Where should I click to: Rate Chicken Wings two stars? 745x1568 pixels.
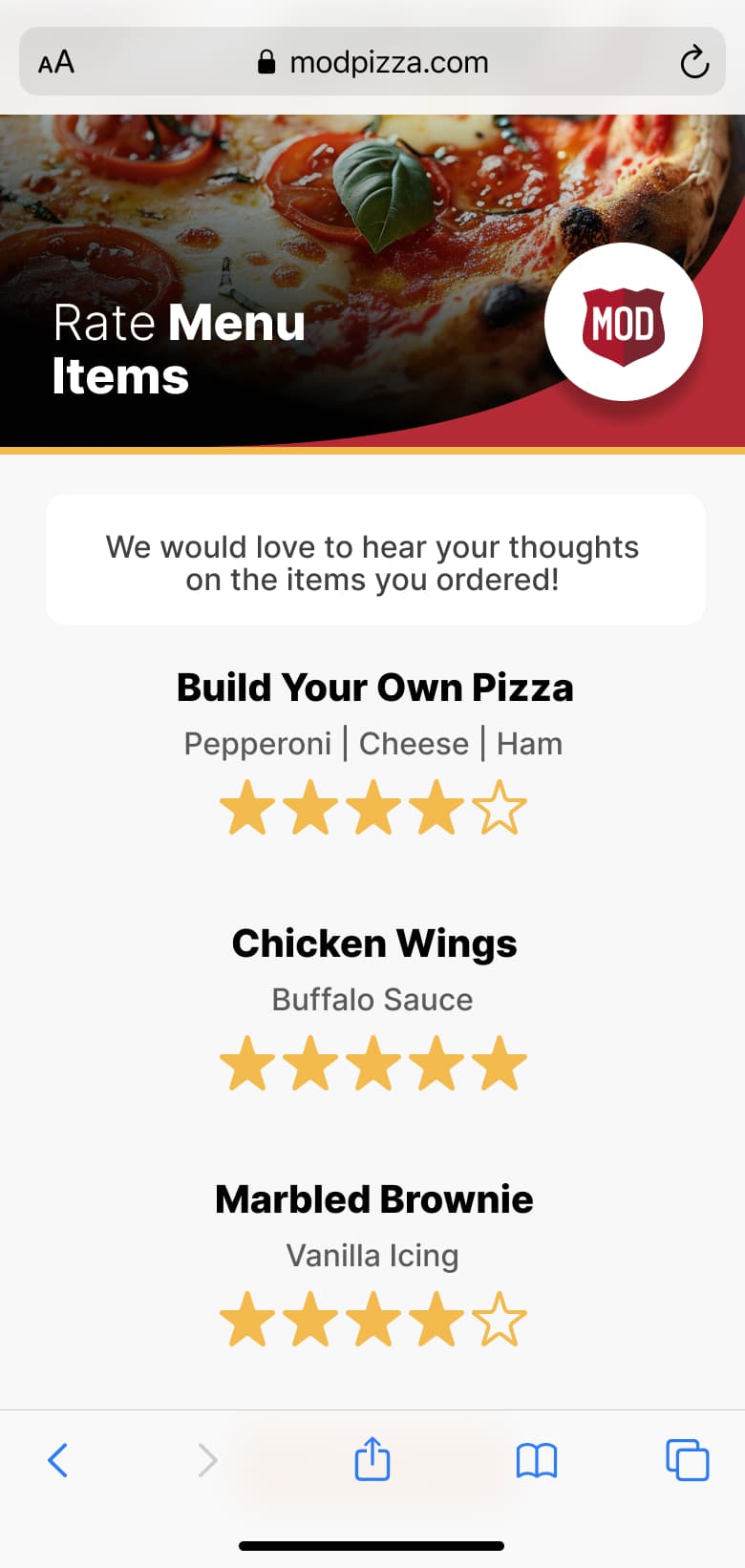click(x=310, y=1064)
